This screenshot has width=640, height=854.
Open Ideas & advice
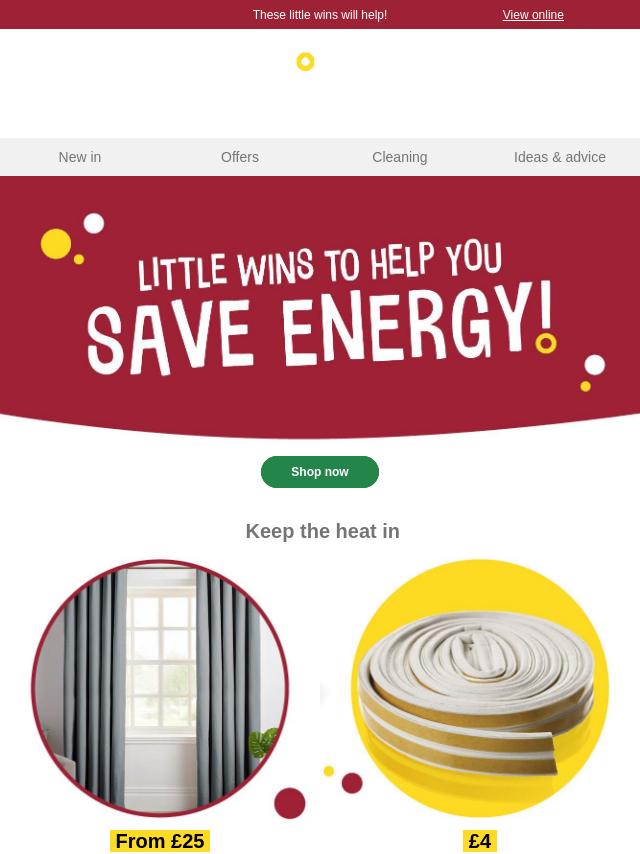pyautogui.click(x=559, y=157)
